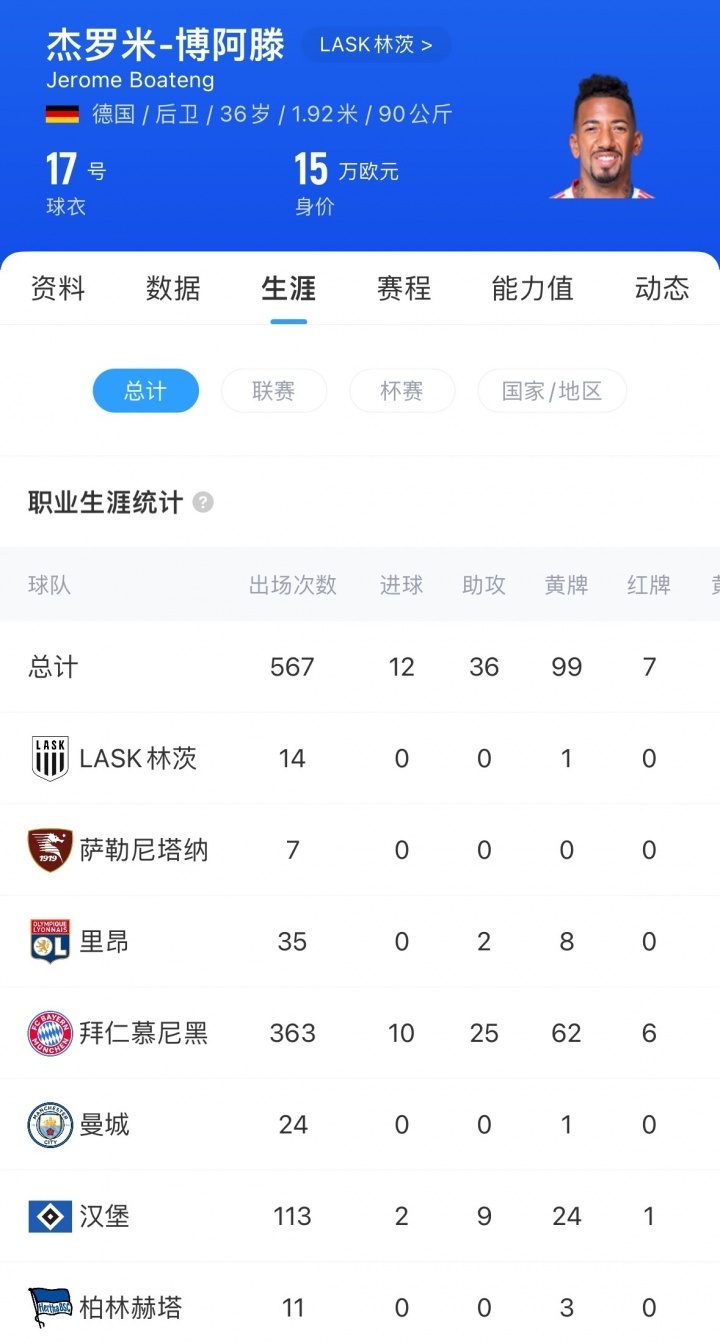
Task: Open the 赛程 tab
Action: coord(404,288)
